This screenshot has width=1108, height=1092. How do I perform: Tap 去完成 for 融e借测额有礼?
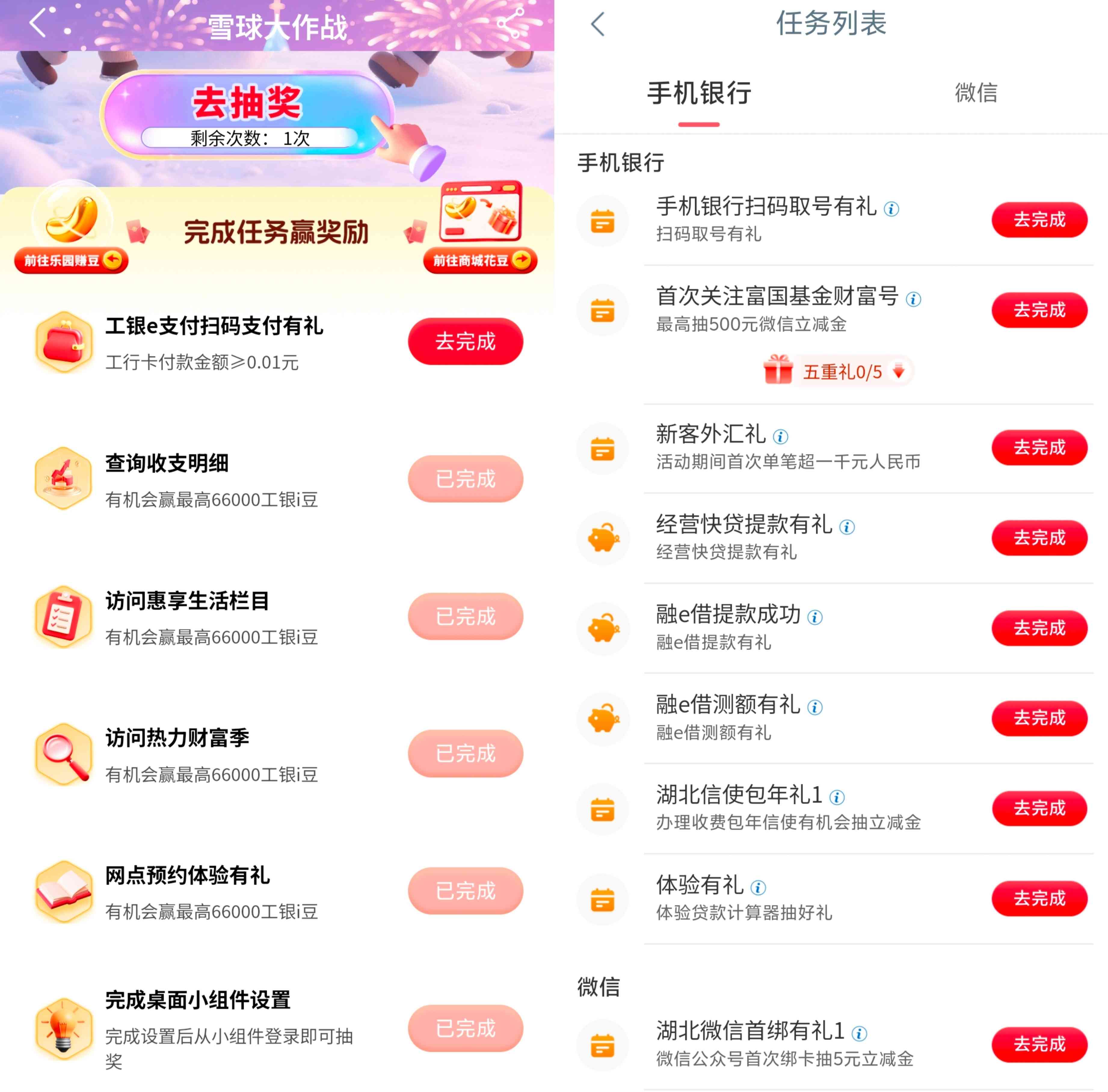pyautogui.click(x=1039, y=718)
